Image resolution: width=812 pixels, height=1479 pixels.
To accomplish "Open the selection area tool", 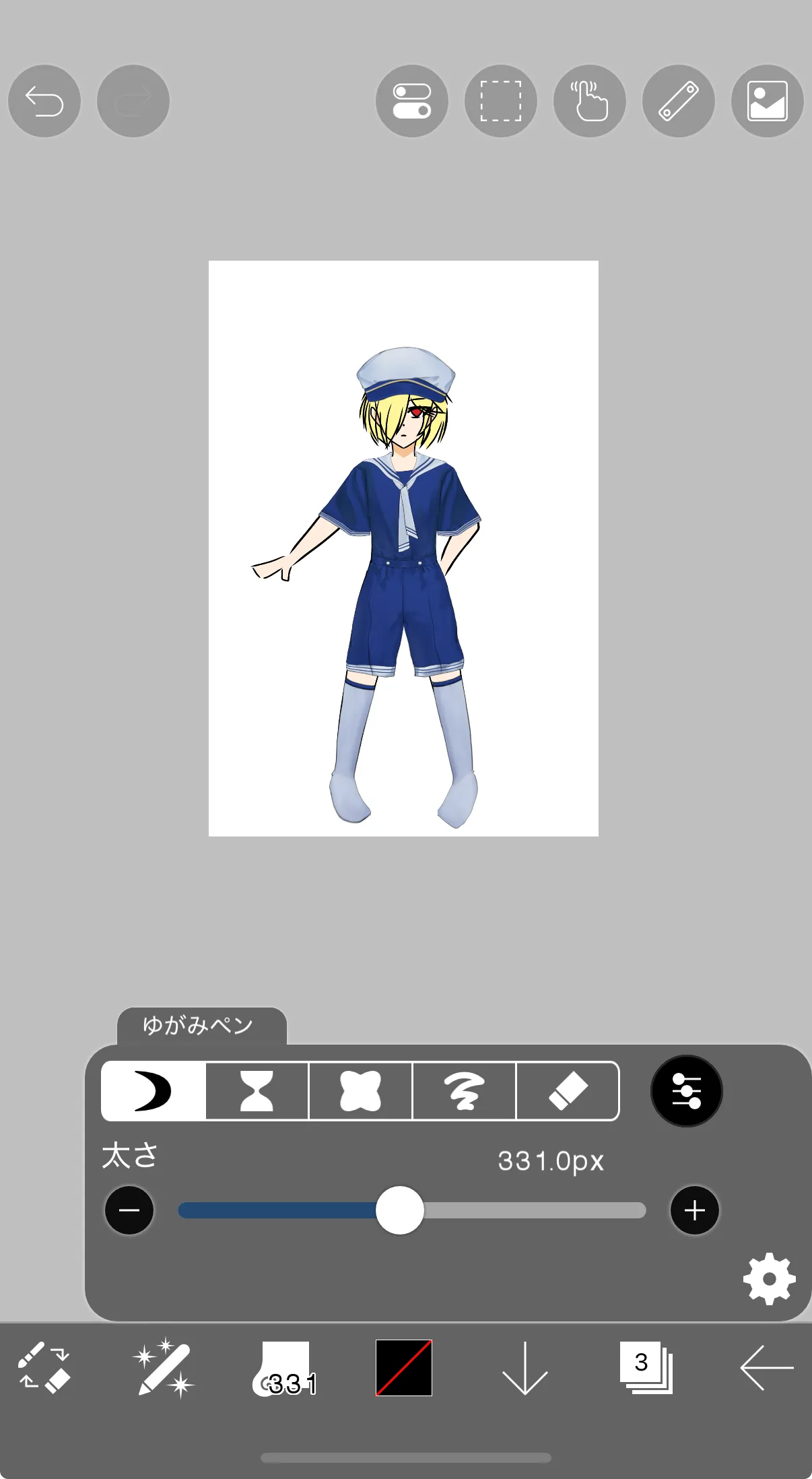I will [501, 102].
